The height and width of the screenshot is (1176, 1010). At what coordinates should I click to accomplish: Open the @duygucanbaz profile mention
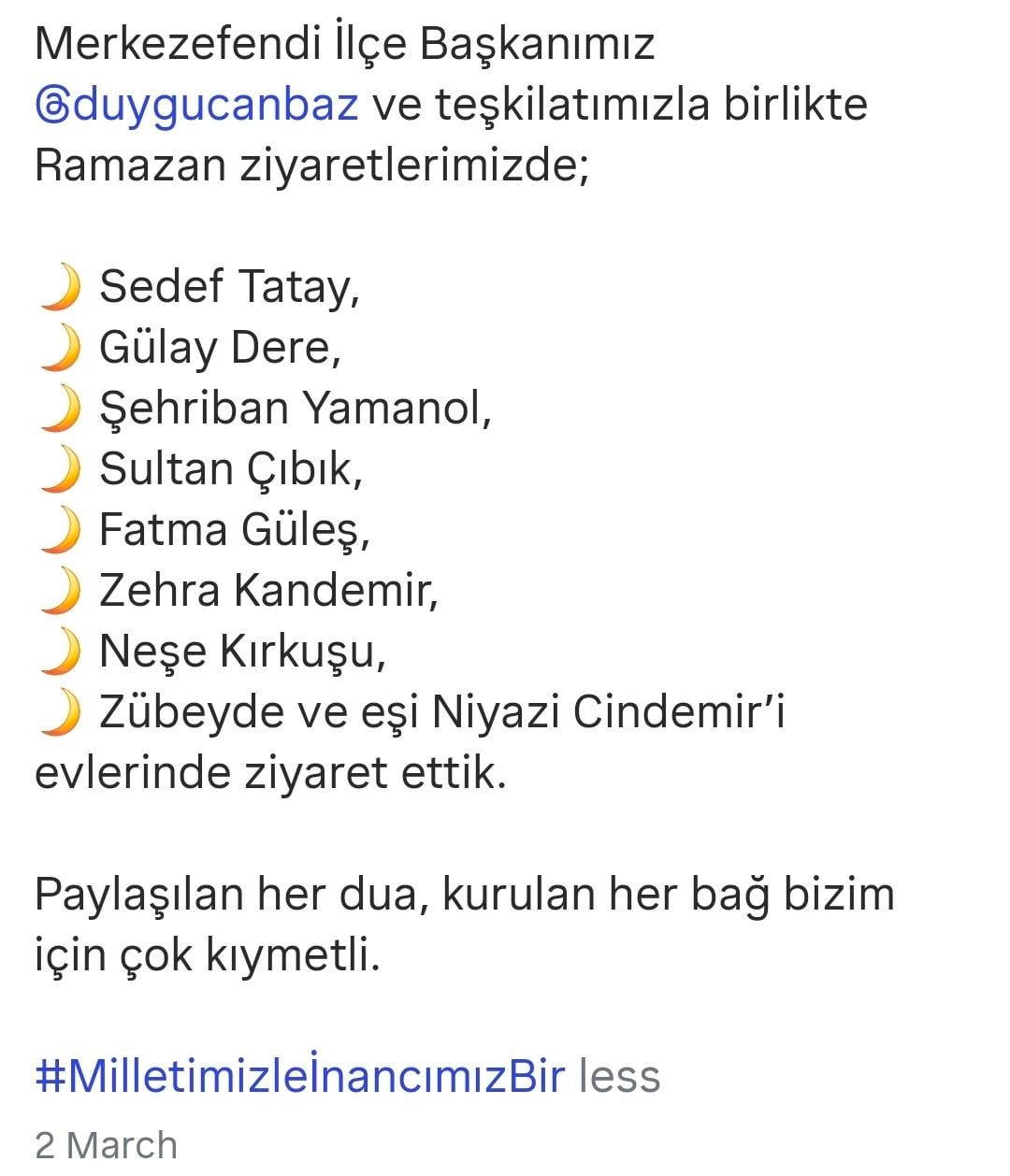tap(196, 105)
